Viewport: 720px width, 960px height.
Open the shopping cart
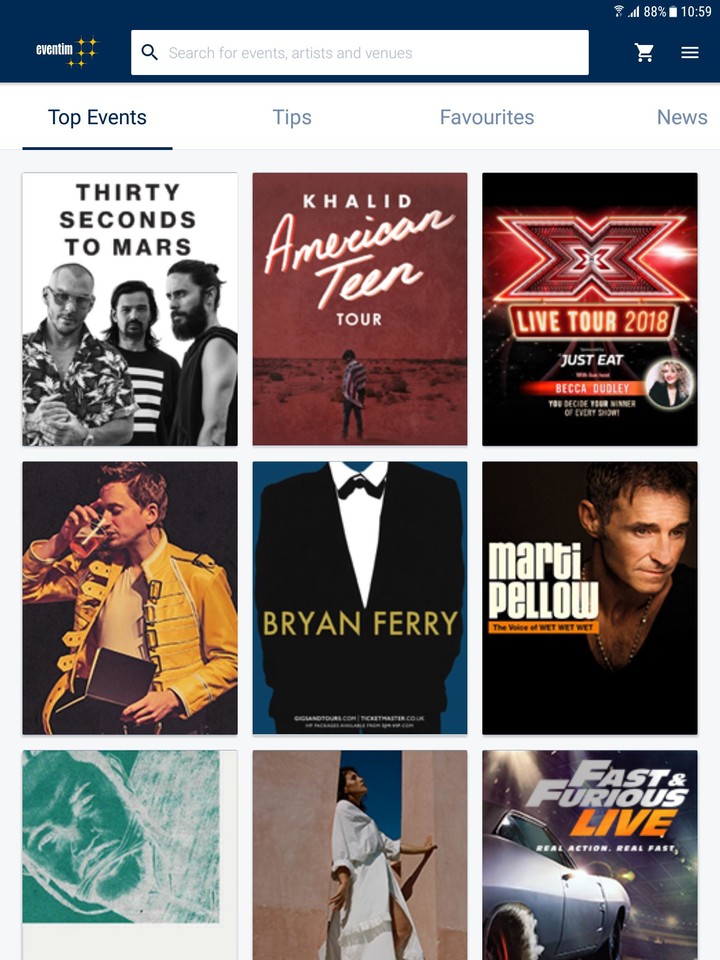pos(644,52)
